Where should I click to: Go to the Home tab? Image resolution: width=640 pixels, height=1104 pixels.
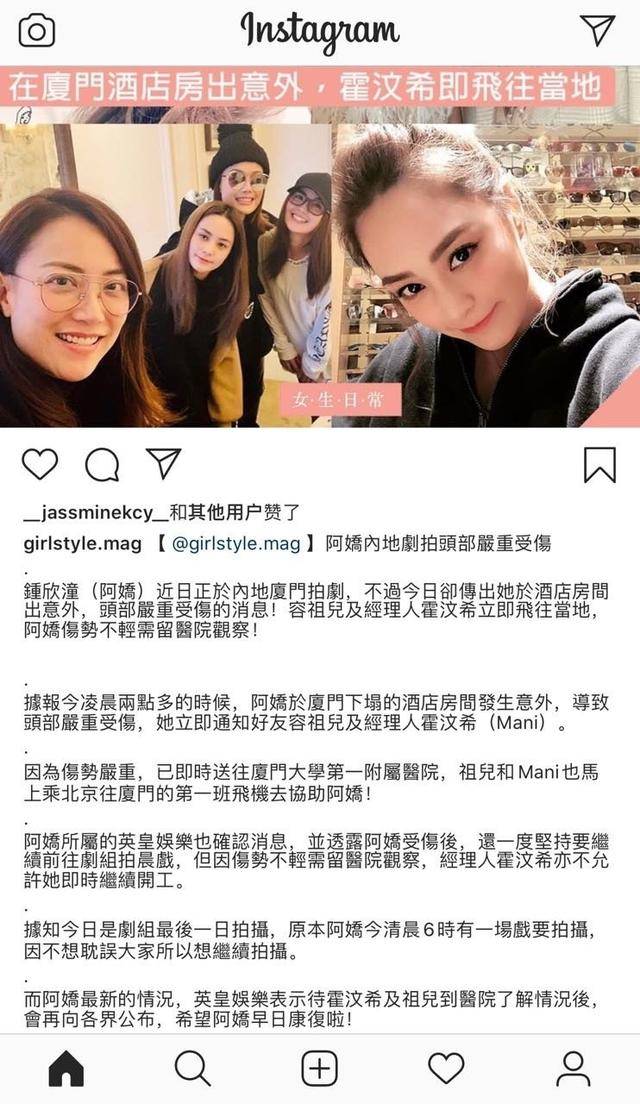point(66,1069)
